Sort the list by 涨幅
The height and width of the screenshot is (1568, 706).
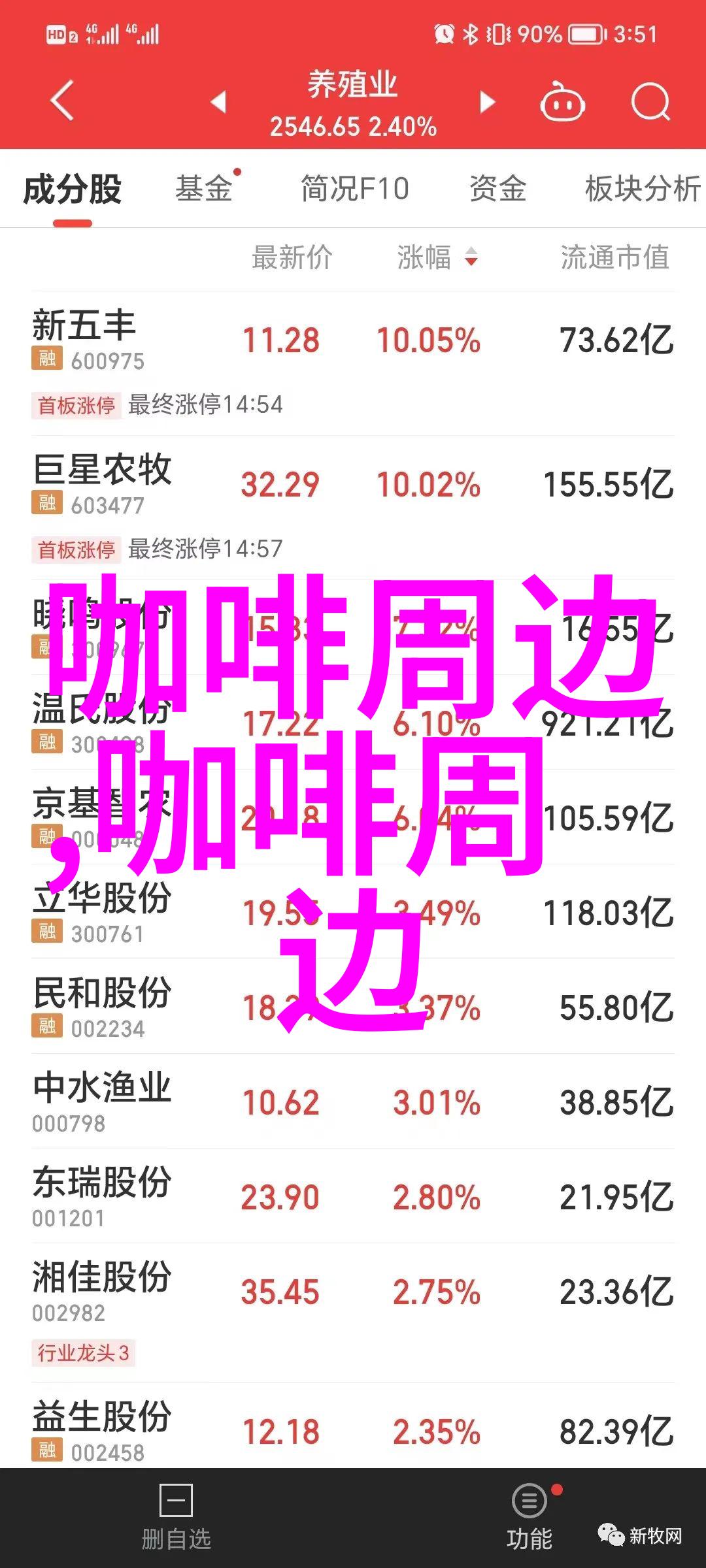(437, 257)
